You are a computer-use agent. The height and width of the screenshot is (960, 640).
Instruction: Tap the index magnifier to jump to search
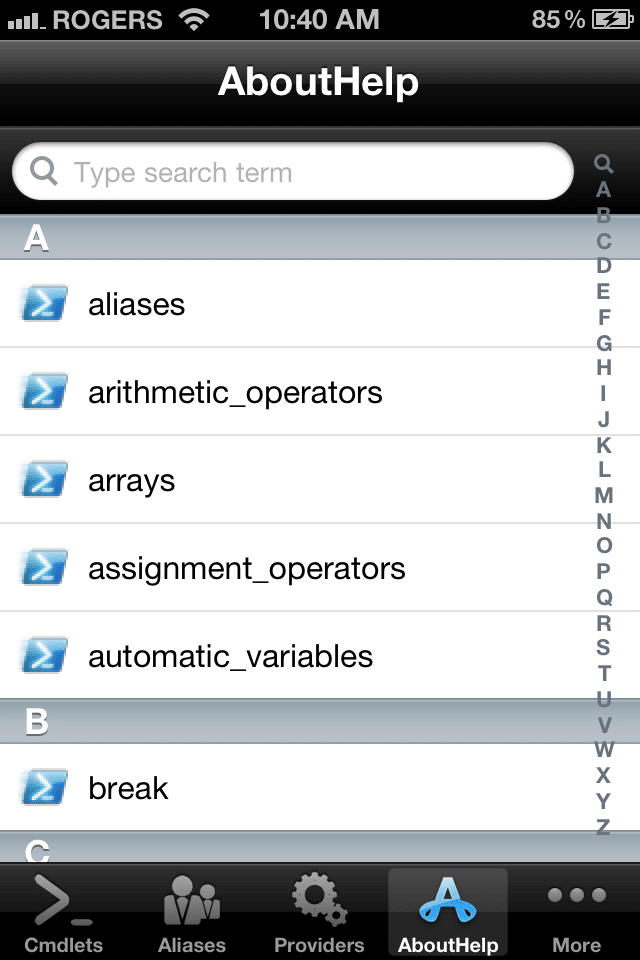pos(603,164)
